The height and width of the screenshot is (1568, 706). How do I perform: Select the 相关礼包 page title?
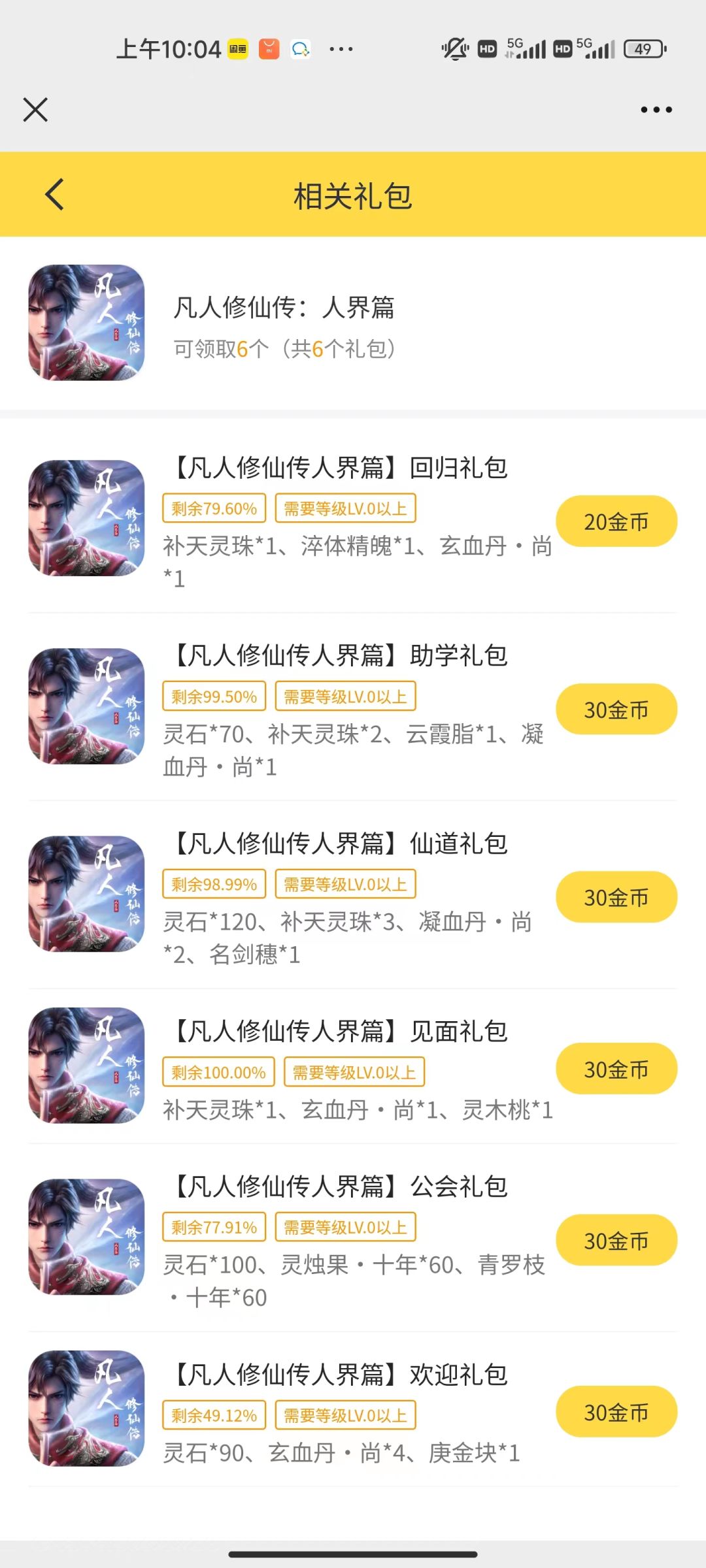pos(353,195)
